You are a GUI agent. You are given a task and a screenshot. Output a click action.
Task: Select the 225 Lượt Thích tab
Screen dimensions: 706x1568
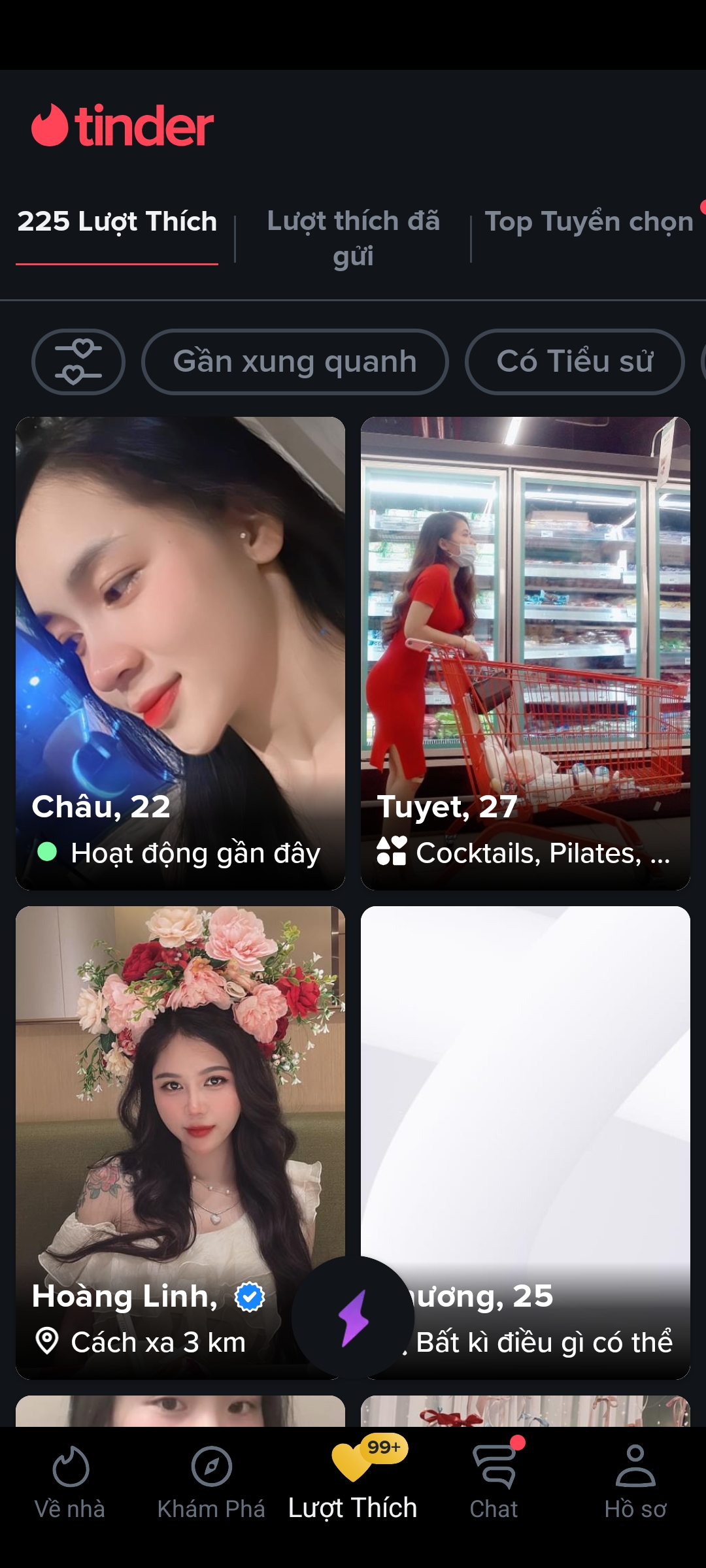point(117,222)
